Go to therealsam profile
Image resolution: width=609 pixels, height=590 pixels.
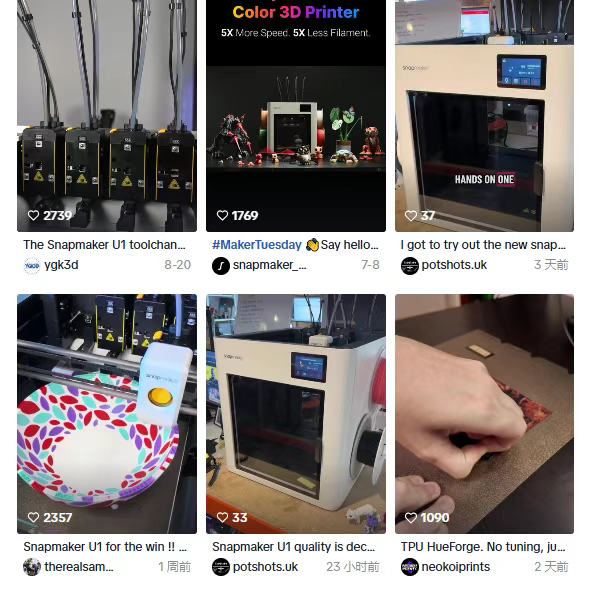[78, 567]
